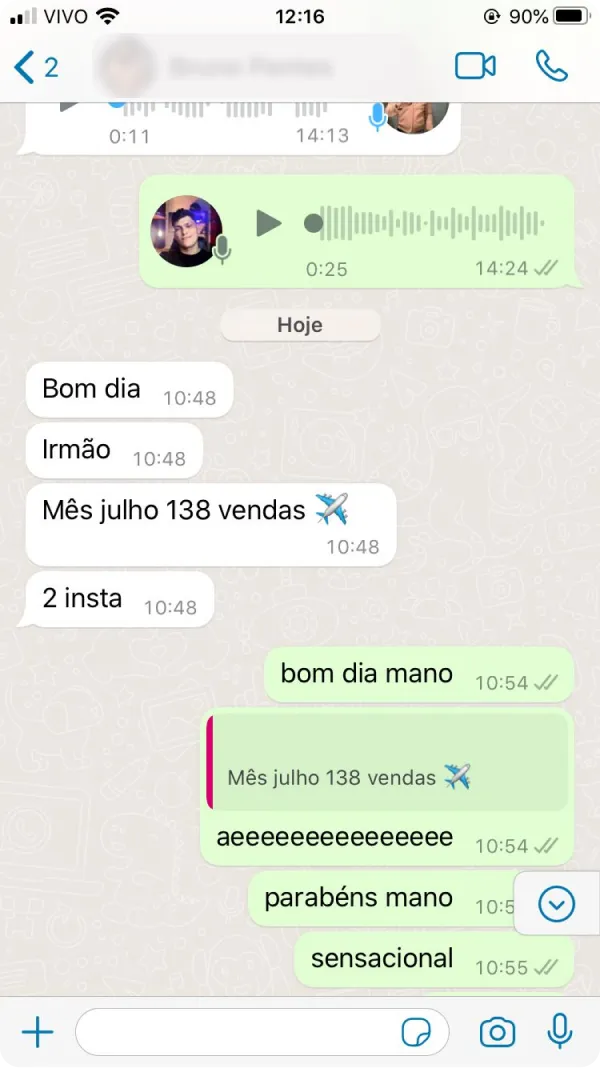Go back to the chats list
The width and height of the screenshot is (600, 1068).
pyautogui.click(x=35, y=67)
